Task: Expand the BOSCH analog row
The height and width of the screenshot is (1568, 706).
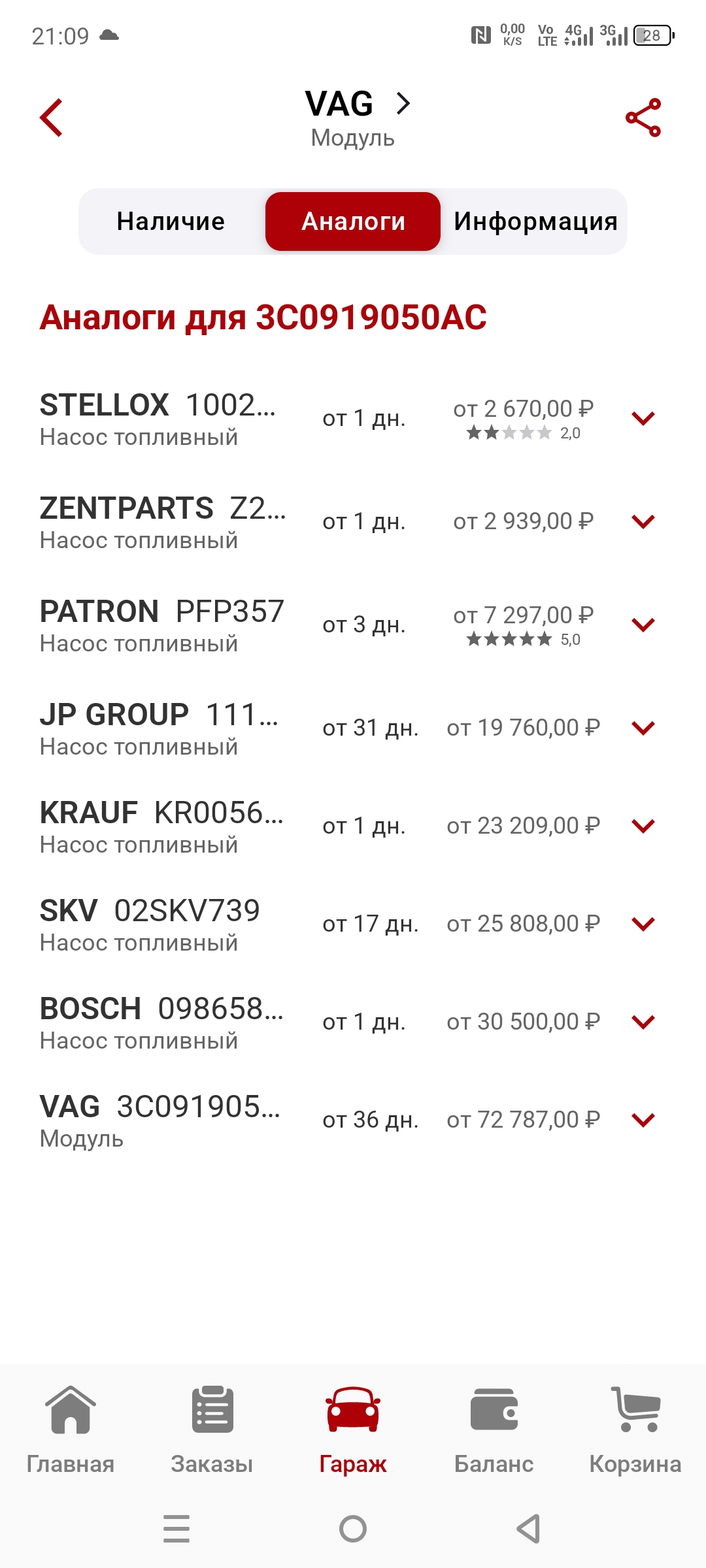Action: click(643, 1022)
